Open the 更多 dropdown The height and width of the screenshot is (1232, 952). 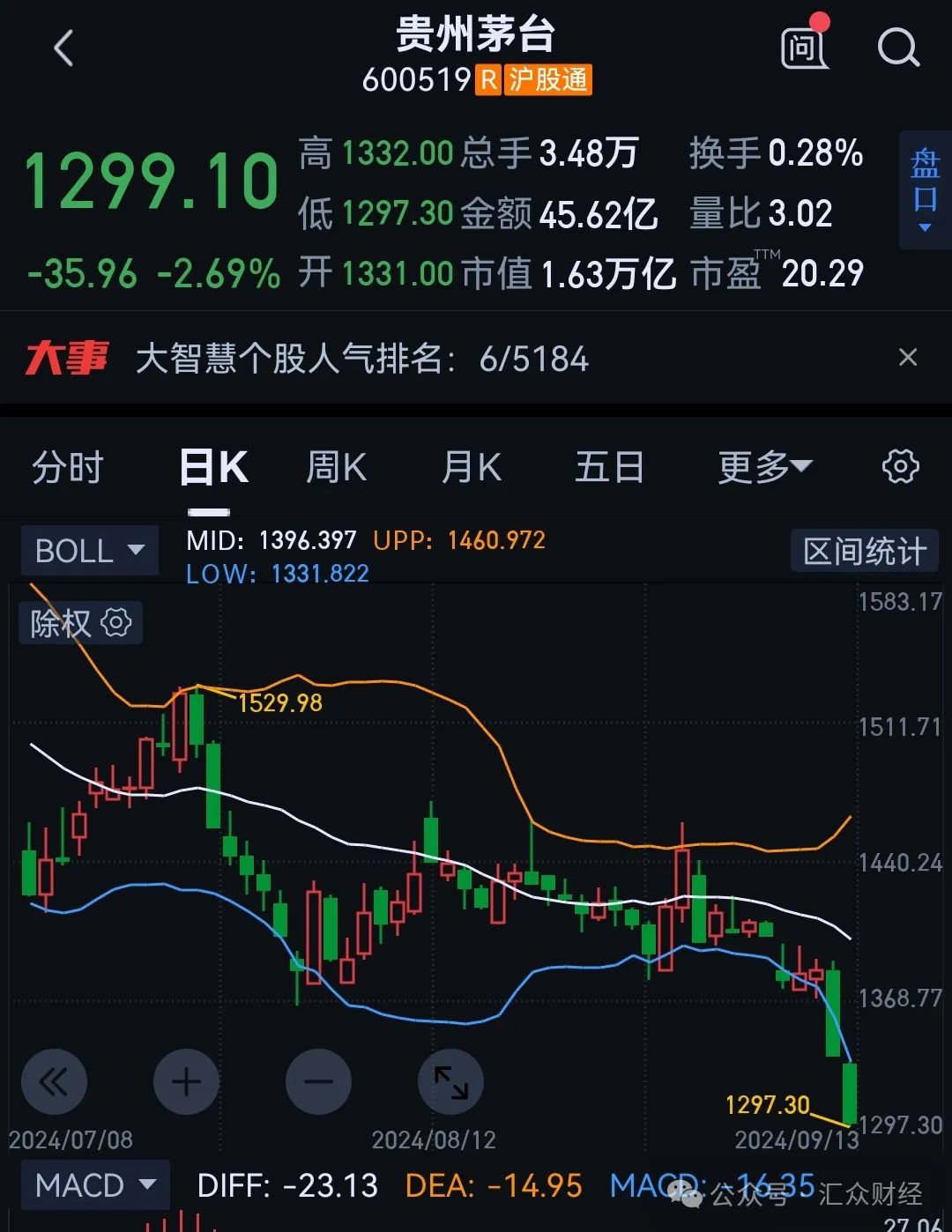763,467
